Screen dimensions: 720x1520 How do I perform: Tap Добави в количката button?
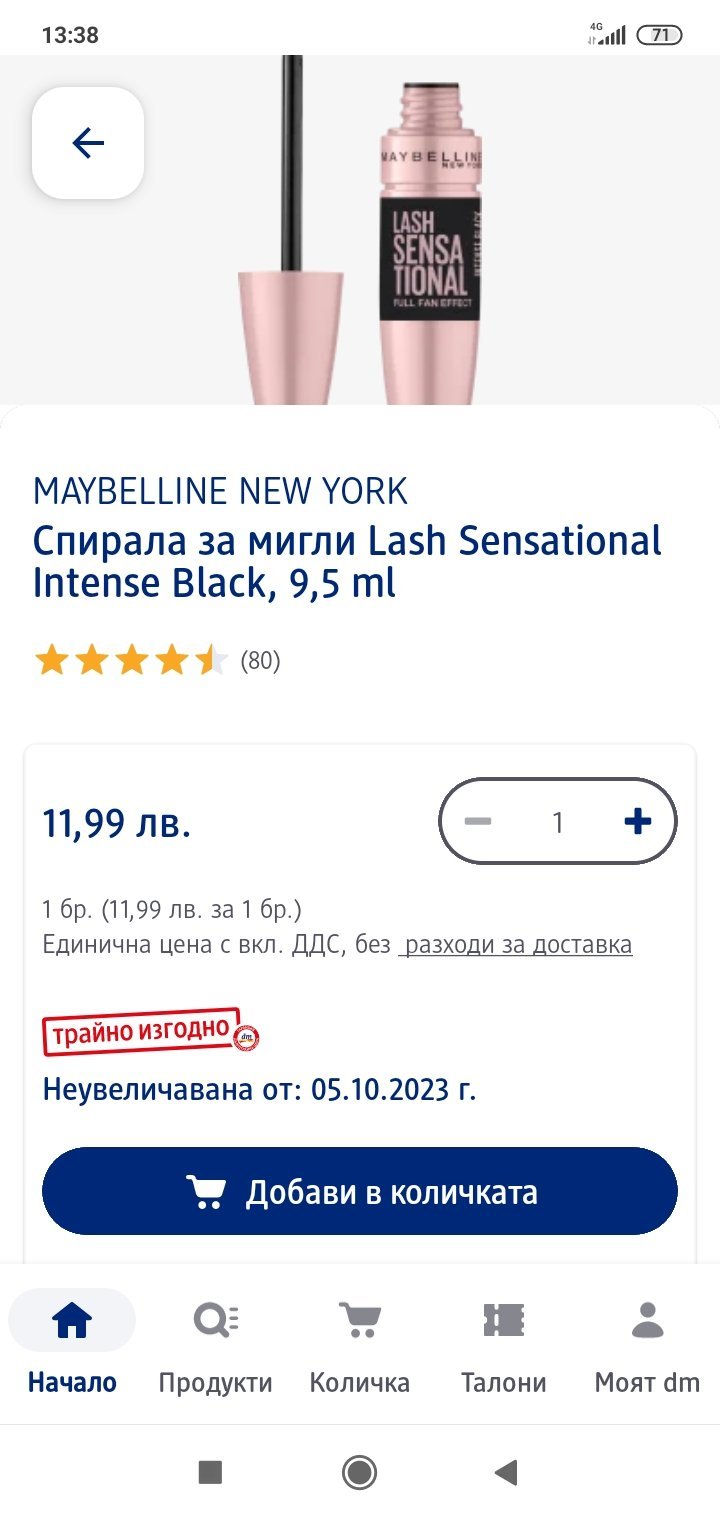360,1191
